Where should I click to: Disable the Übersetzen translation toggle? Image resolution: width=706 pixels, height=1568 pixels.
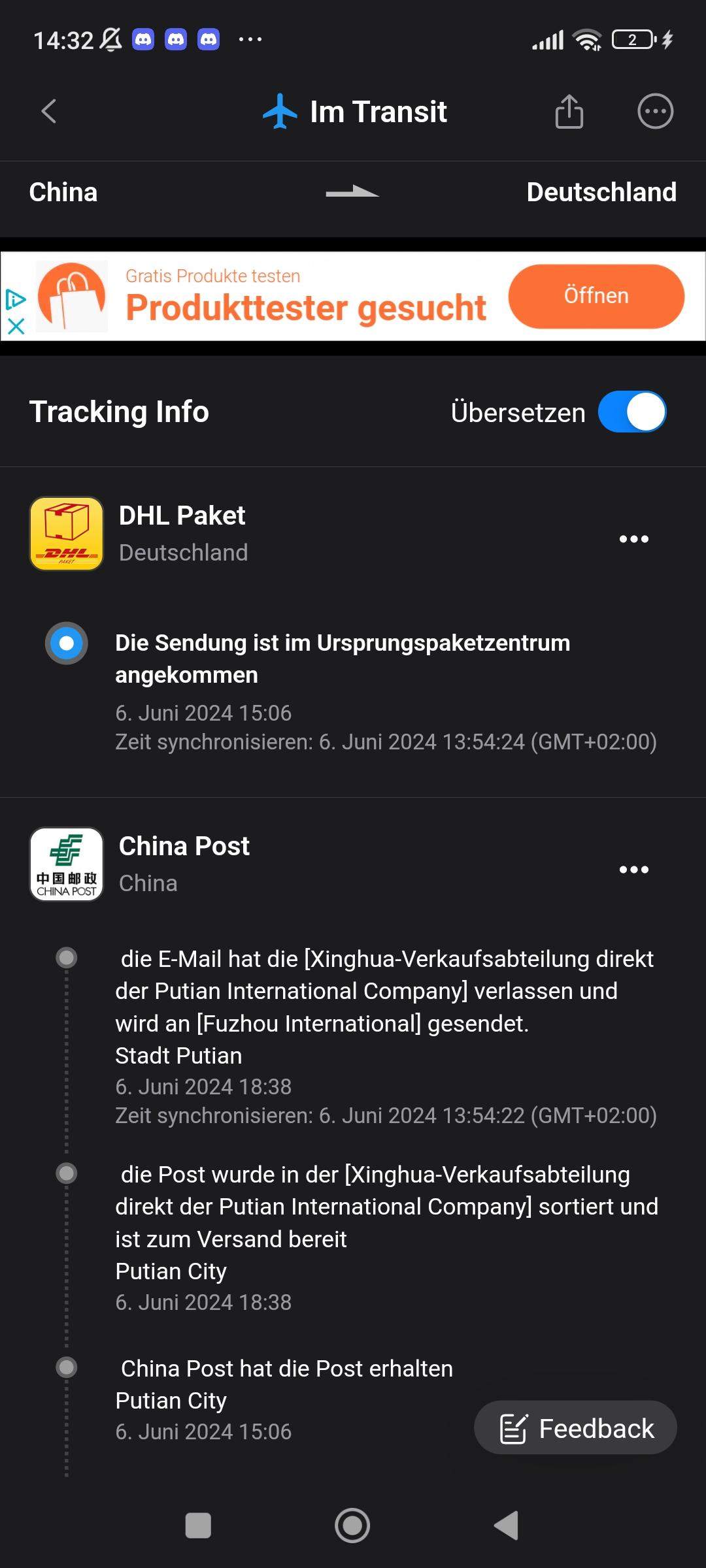(x=632, y=412)
